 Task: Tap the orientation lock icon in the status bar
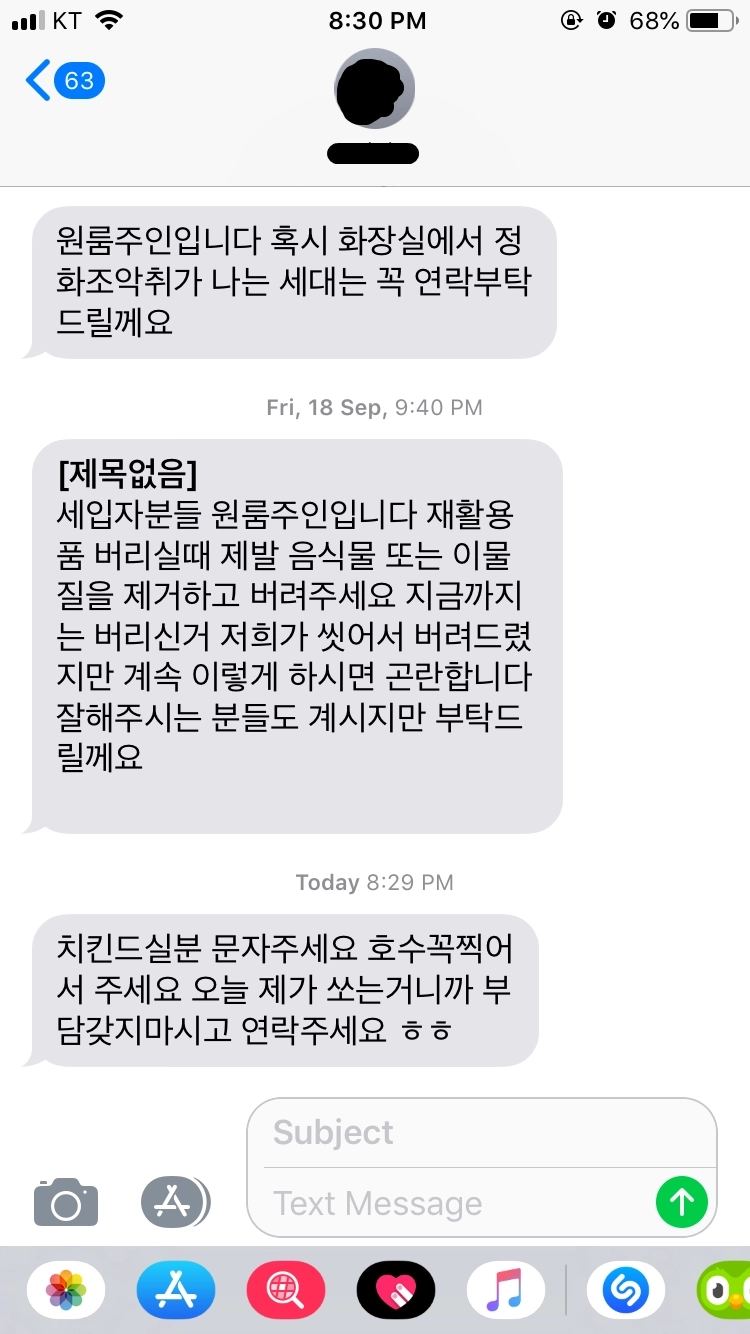(x=570, y=18)
